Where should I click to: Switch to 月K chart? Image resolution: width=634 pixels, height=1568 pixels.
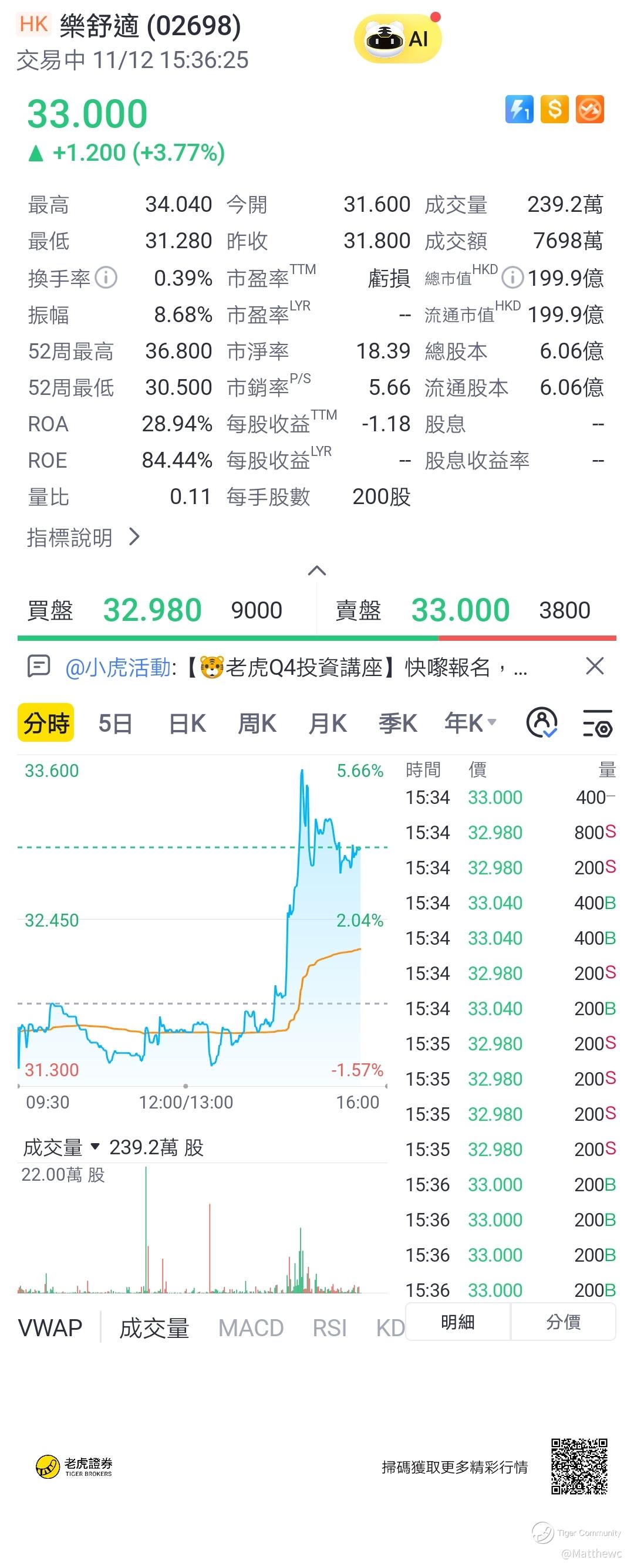point(327,724)
